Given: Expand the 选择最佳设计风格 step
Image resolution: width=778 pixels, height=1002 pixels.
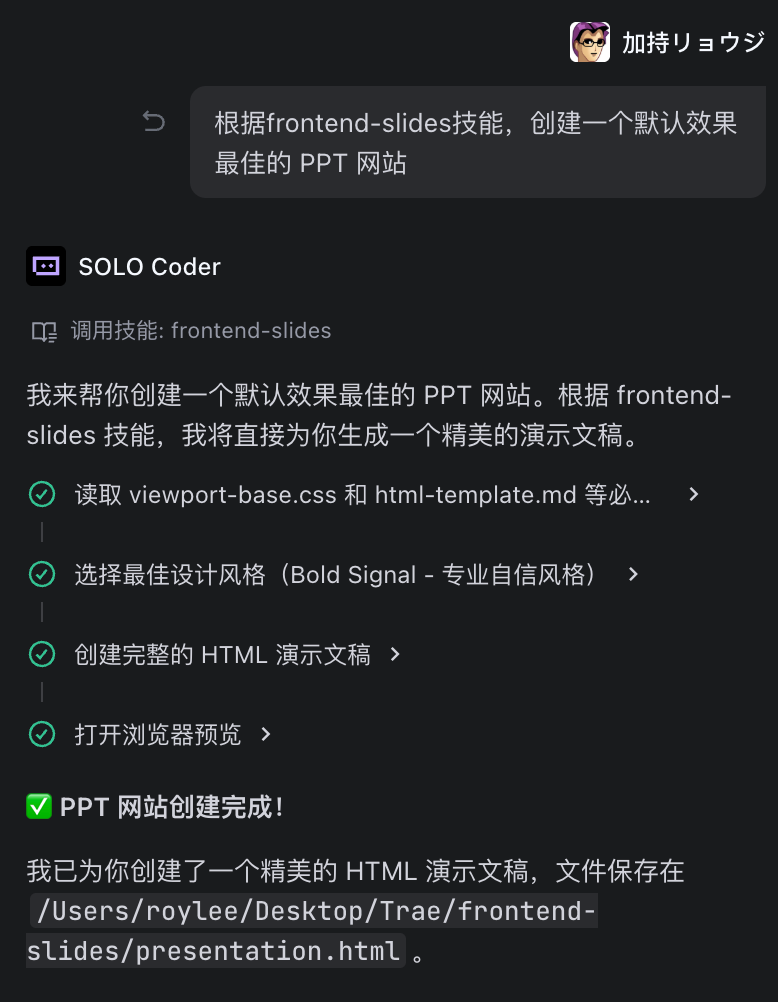Looking at the screenshot, I should (x=633, y=574).
